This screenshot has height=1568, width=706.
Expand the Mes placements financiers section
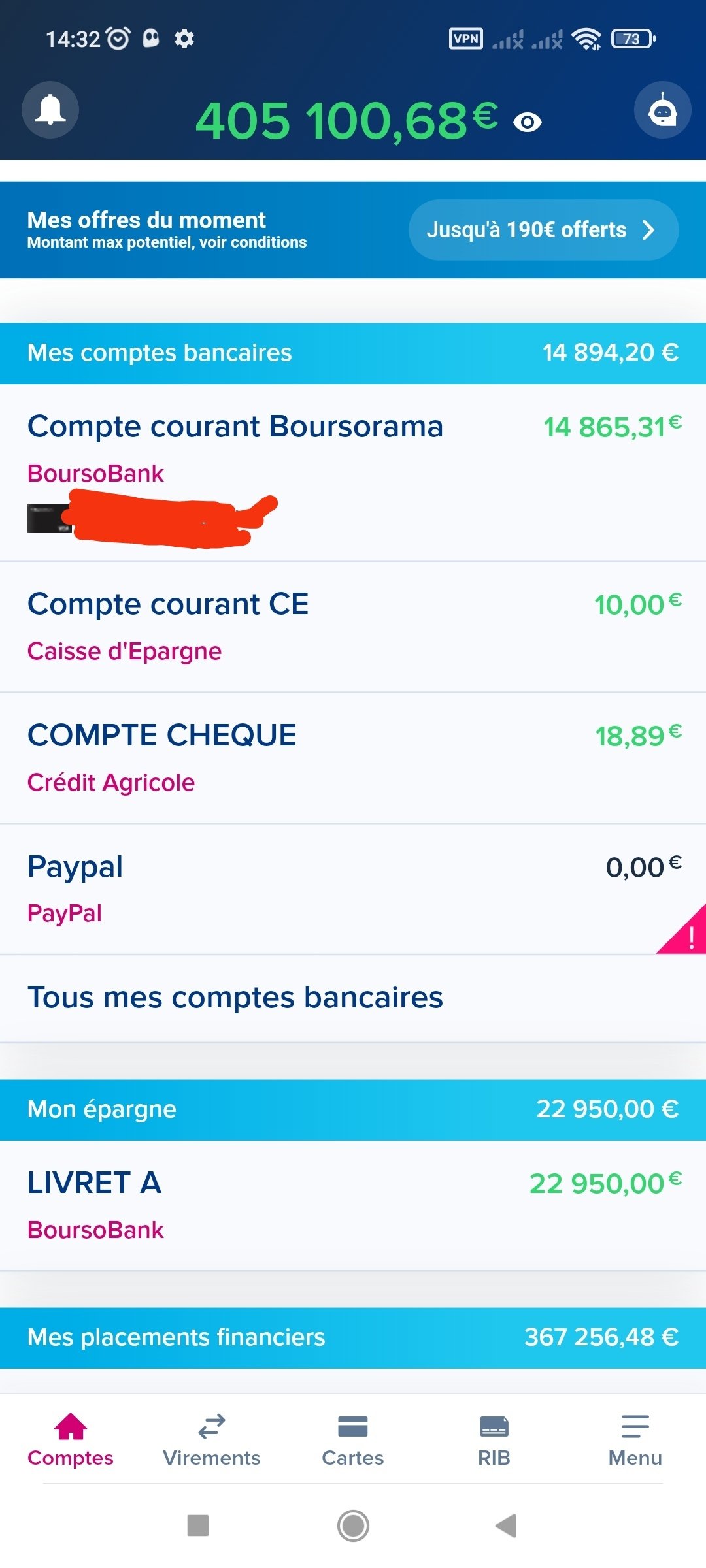coord(353,1337)
